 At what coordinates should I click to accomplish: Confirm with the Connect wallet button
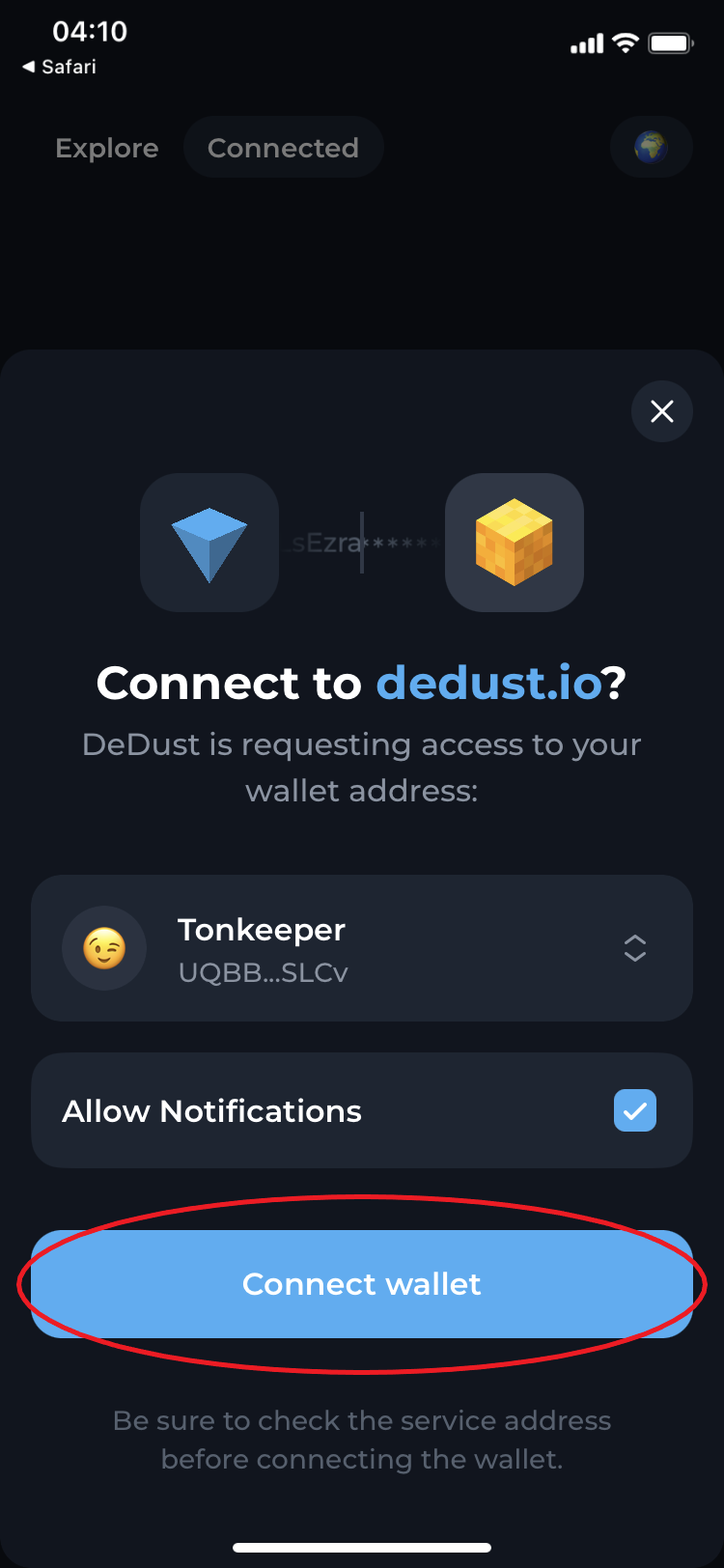[x=362, y=1283]
